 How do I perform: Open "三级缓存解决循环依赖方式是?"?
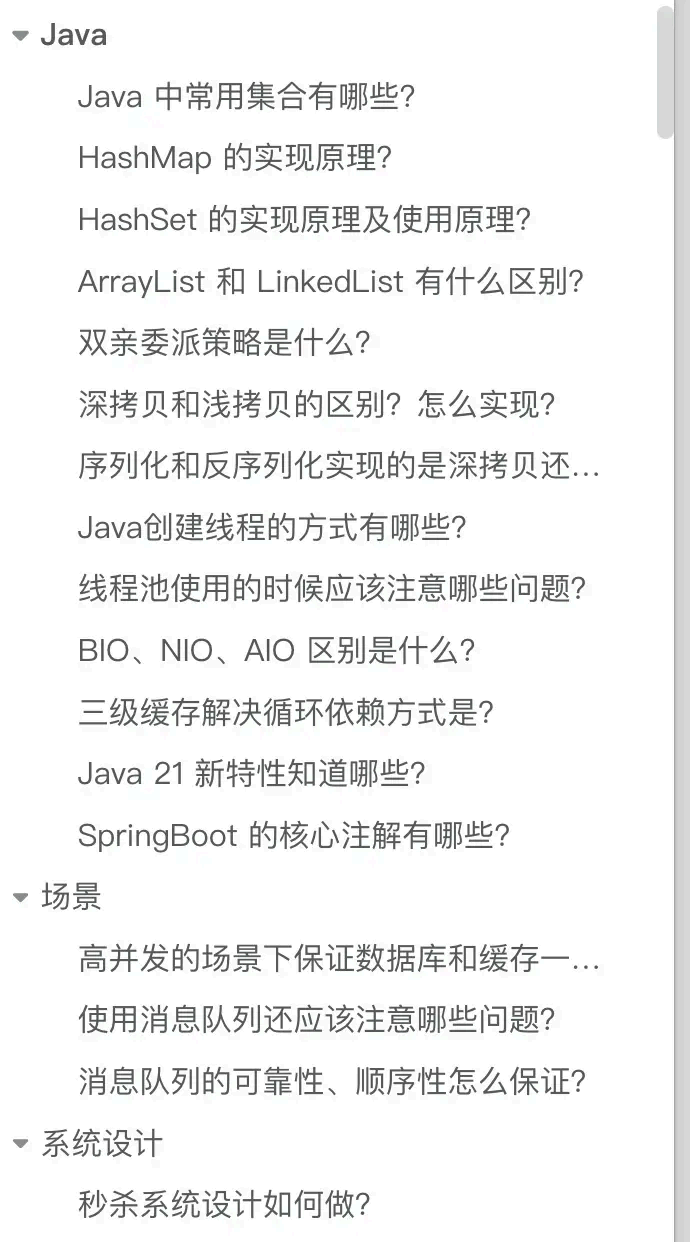pyautogui.click(x=286, y=713)
